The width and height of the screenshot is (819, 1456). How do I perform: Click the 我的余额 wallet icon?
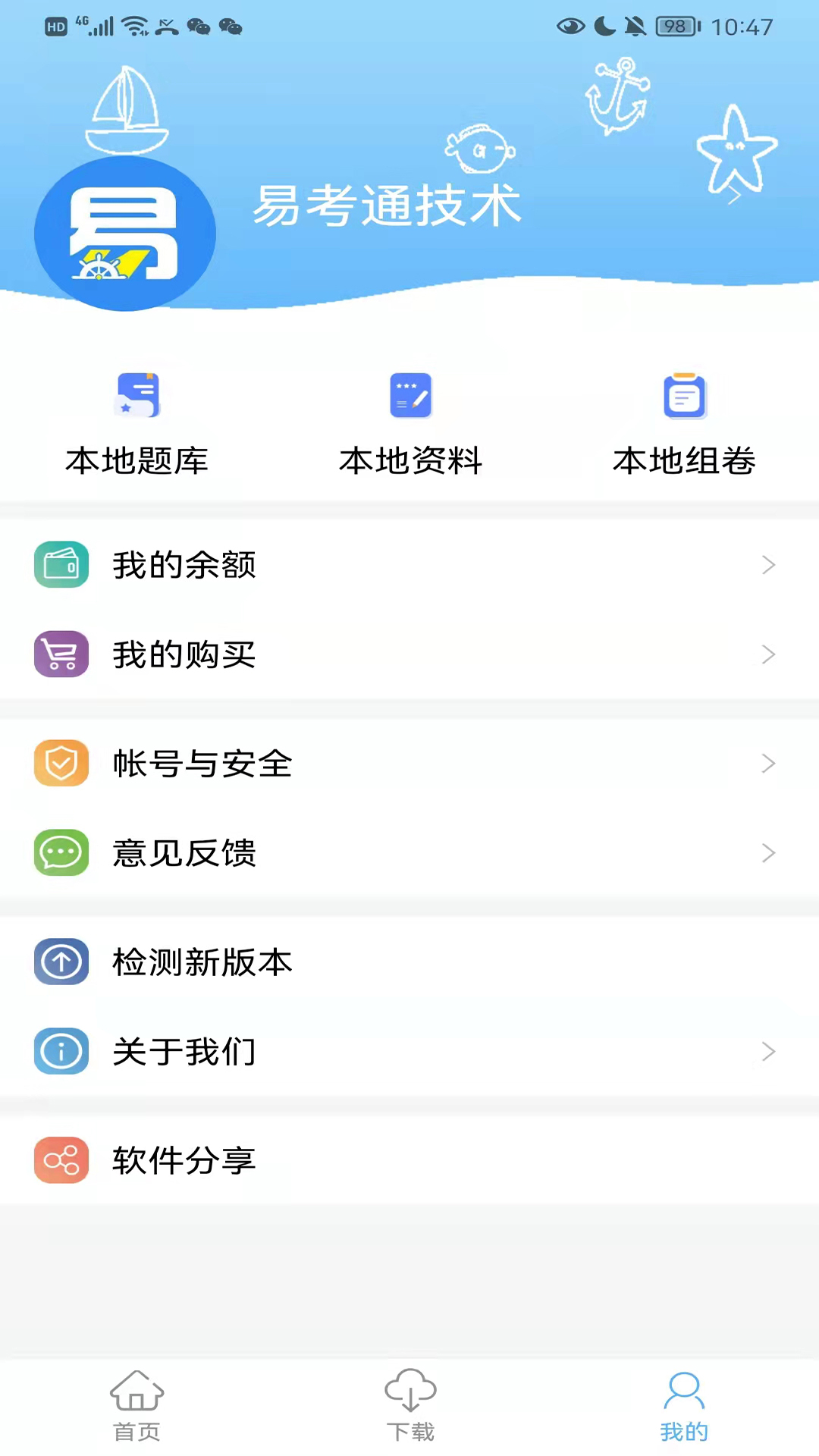pyautogui.click(x=61, y=564)
